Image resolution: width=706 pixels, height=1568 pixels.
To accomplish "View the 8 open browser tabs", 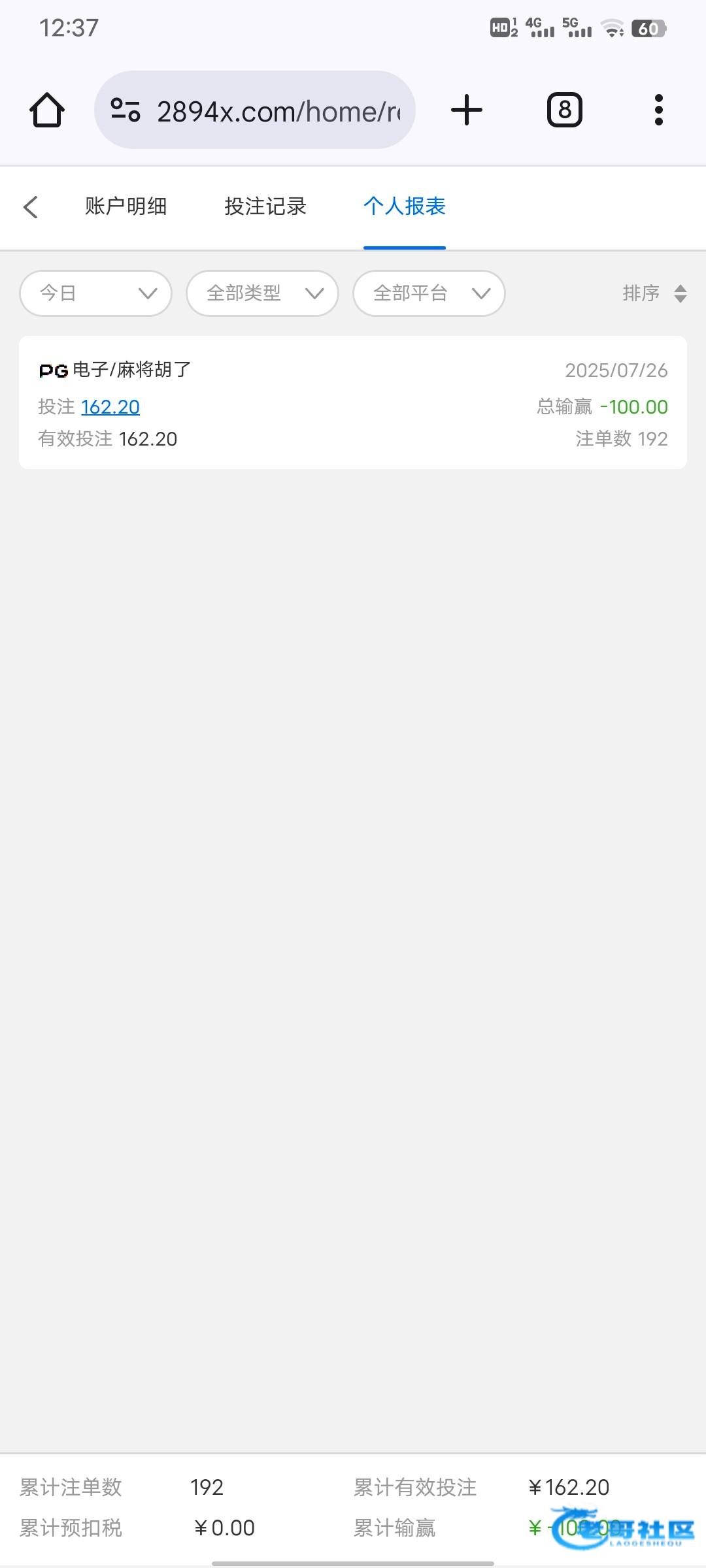I will pos(565,110).
